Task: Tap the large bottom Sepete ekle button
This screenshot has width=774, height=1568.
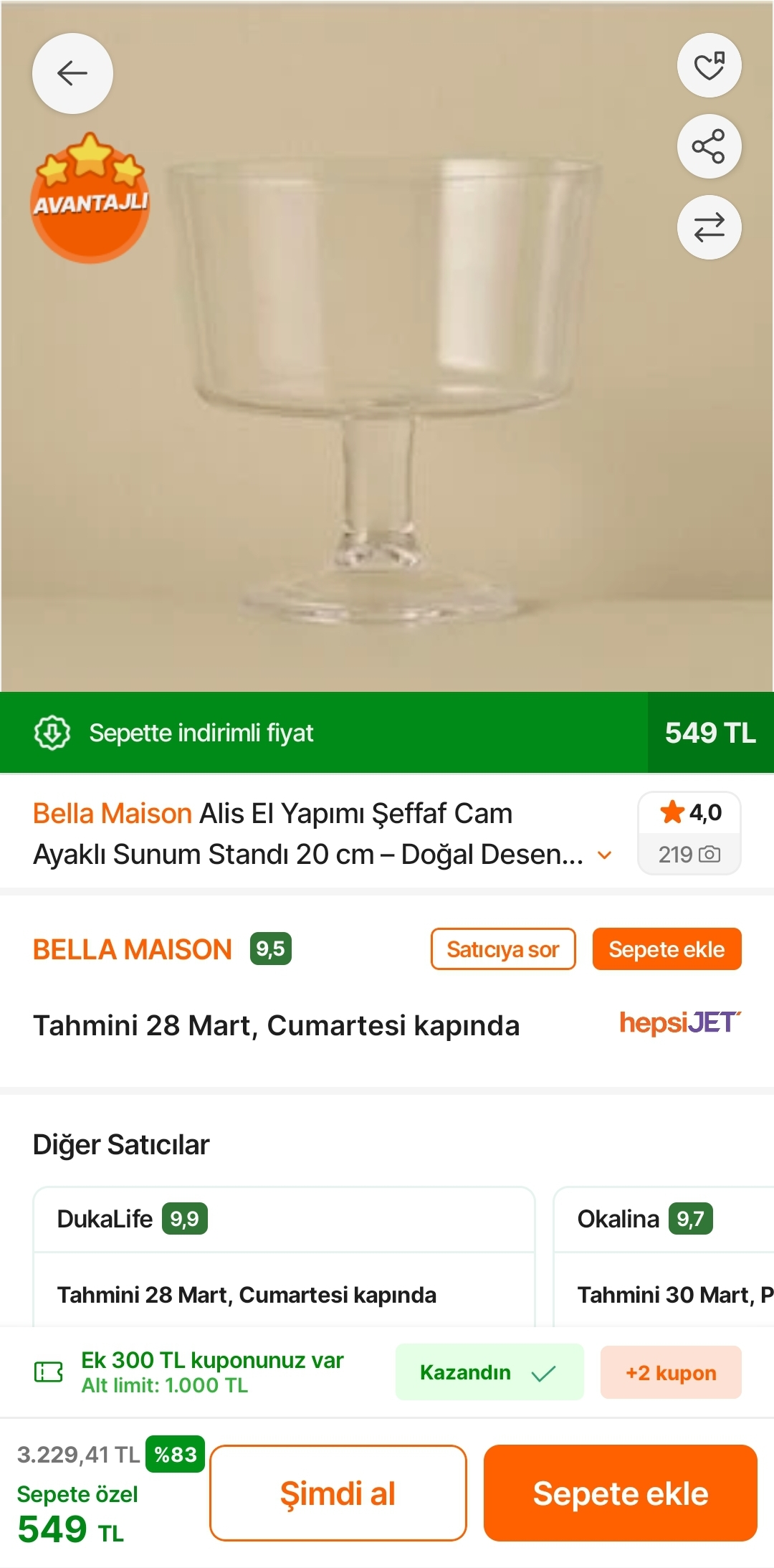Action: [x=620, y=1493]
